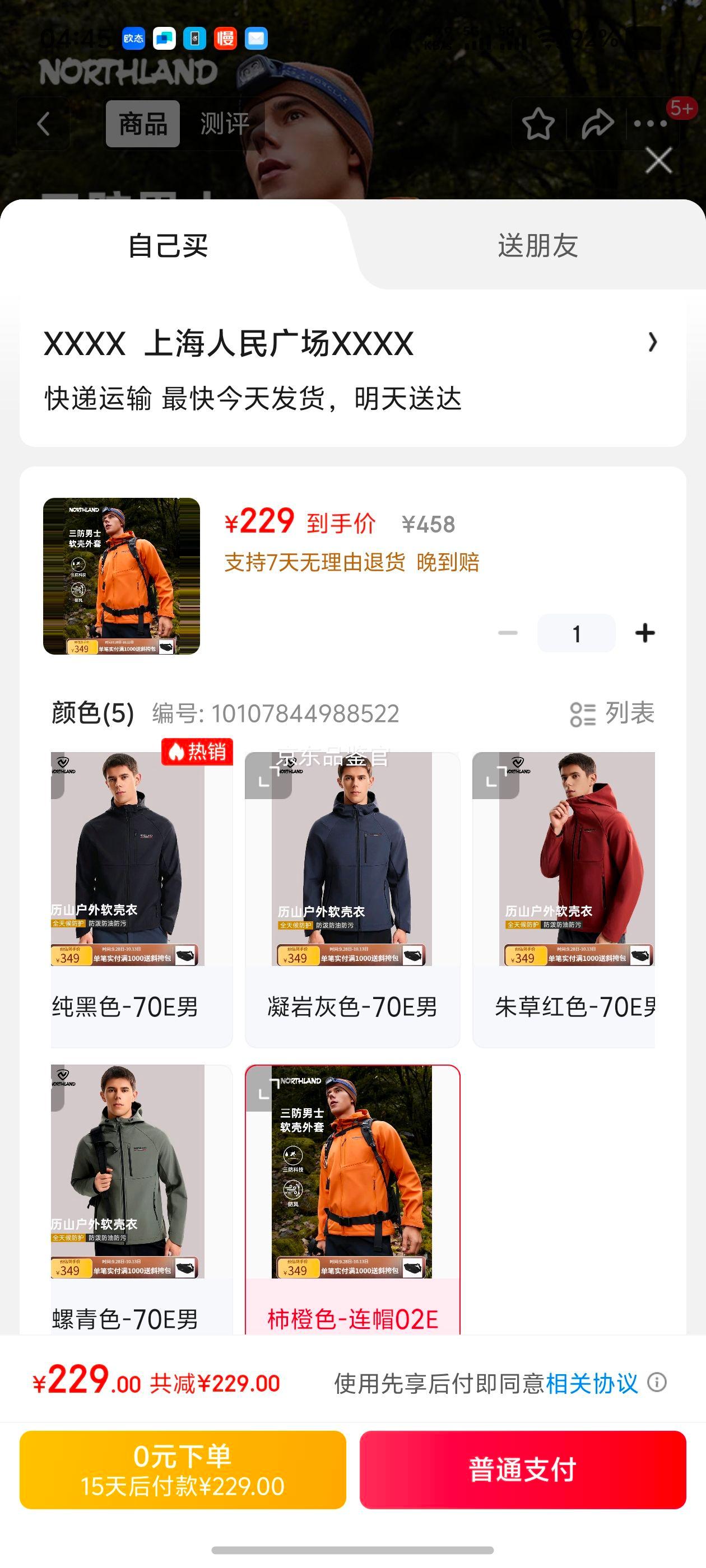
Task: Pick the 朱草红色-70E男 jacket color
Action: point(564,898)
